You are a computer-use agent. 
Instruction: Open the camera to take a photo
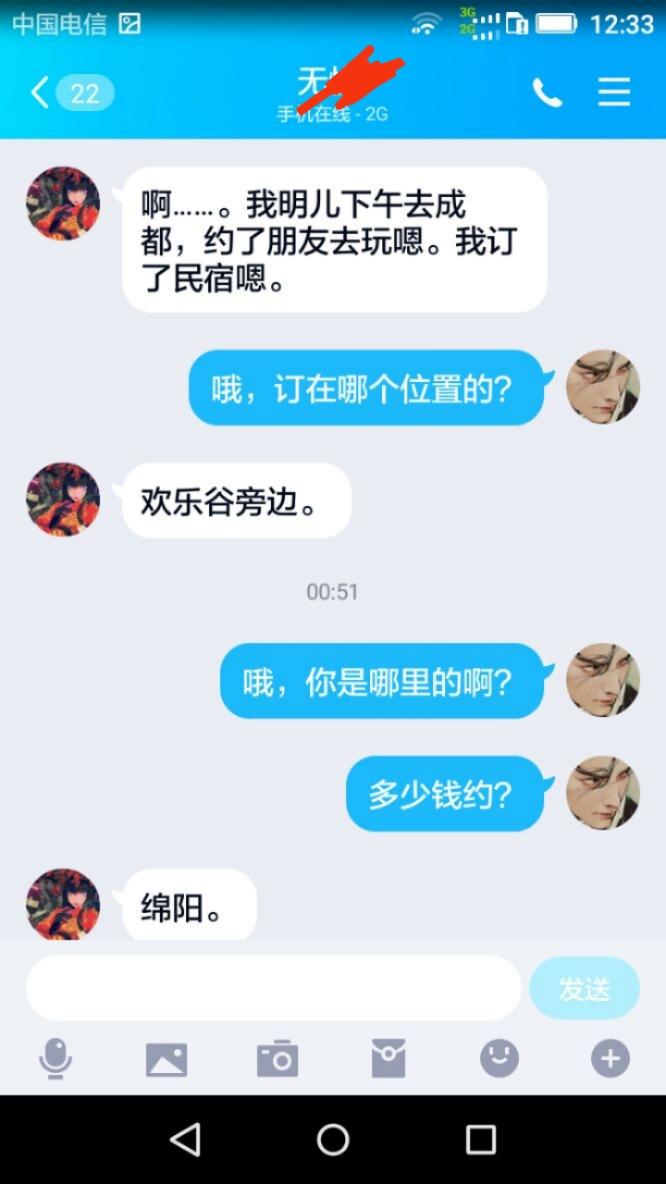point(277,1058)
